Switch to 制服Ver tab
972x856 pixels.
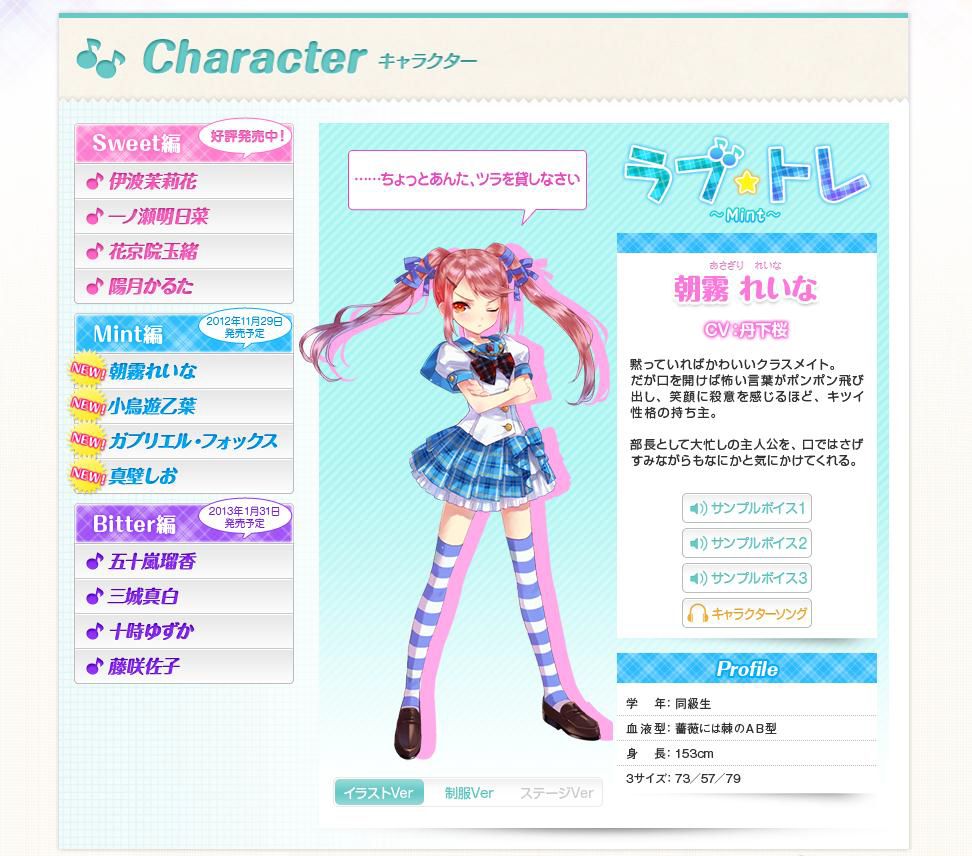point(469,793)
